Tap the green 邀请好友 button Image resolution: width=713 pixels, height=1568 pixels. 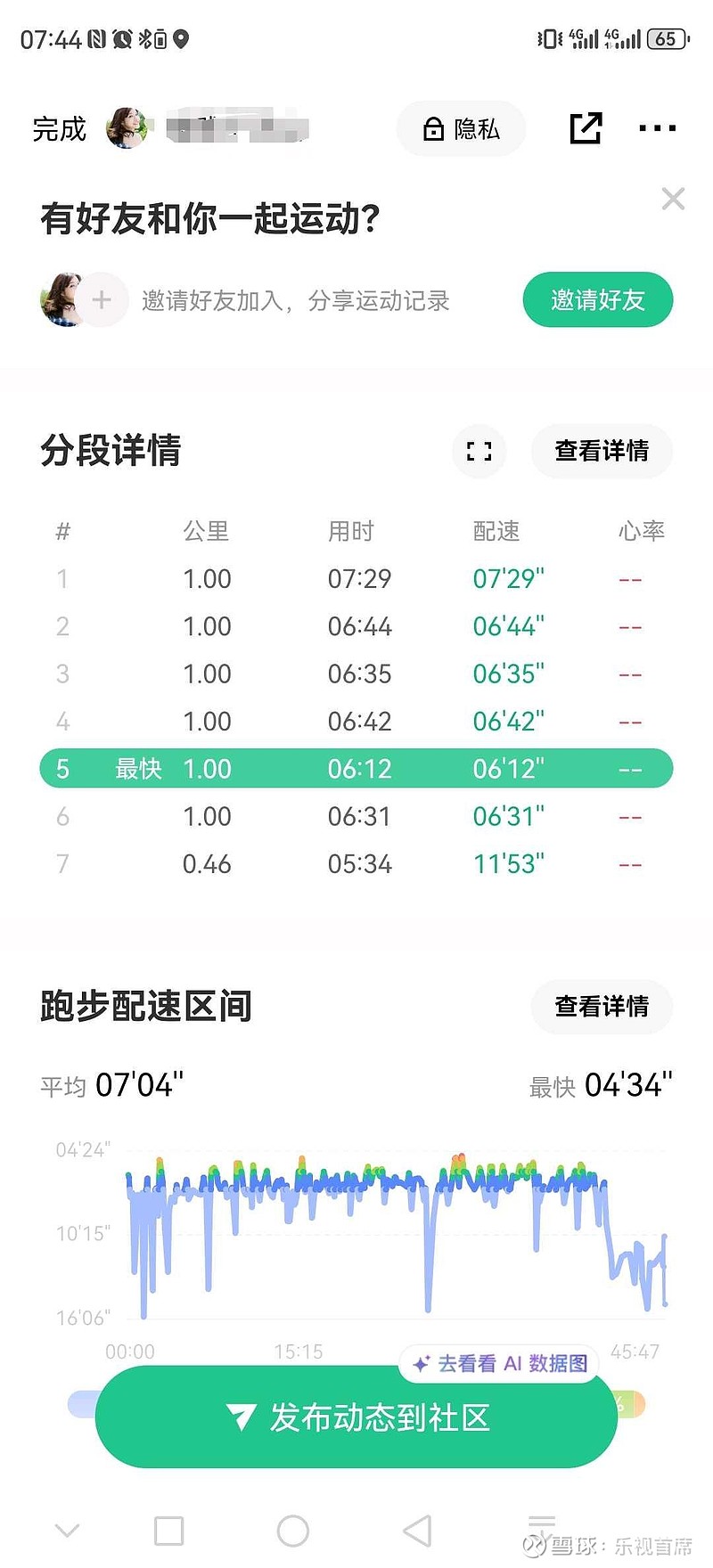[598, 299]
